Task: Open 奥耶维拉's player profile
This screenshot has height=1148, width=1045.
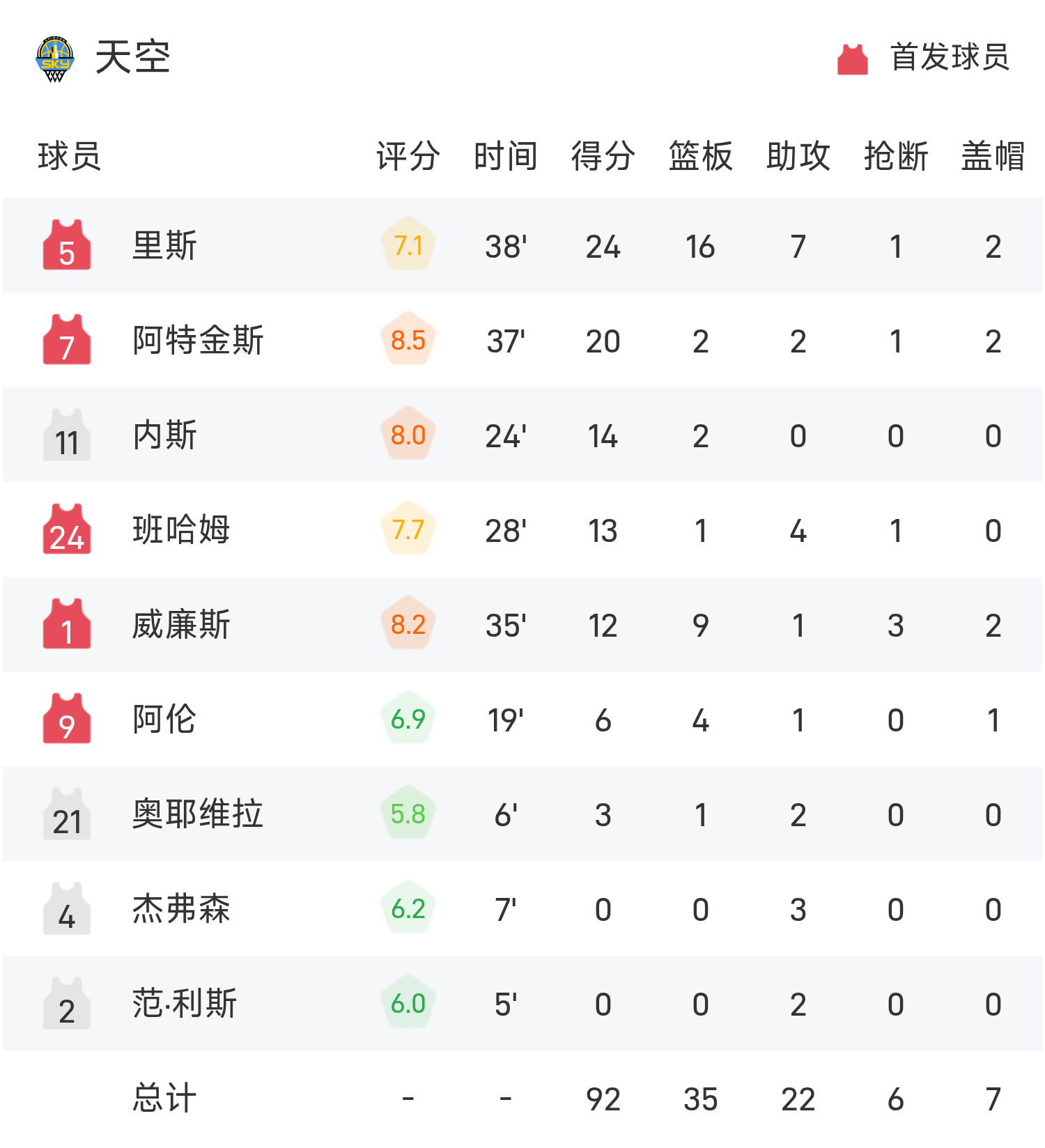Action: (198, 814)
